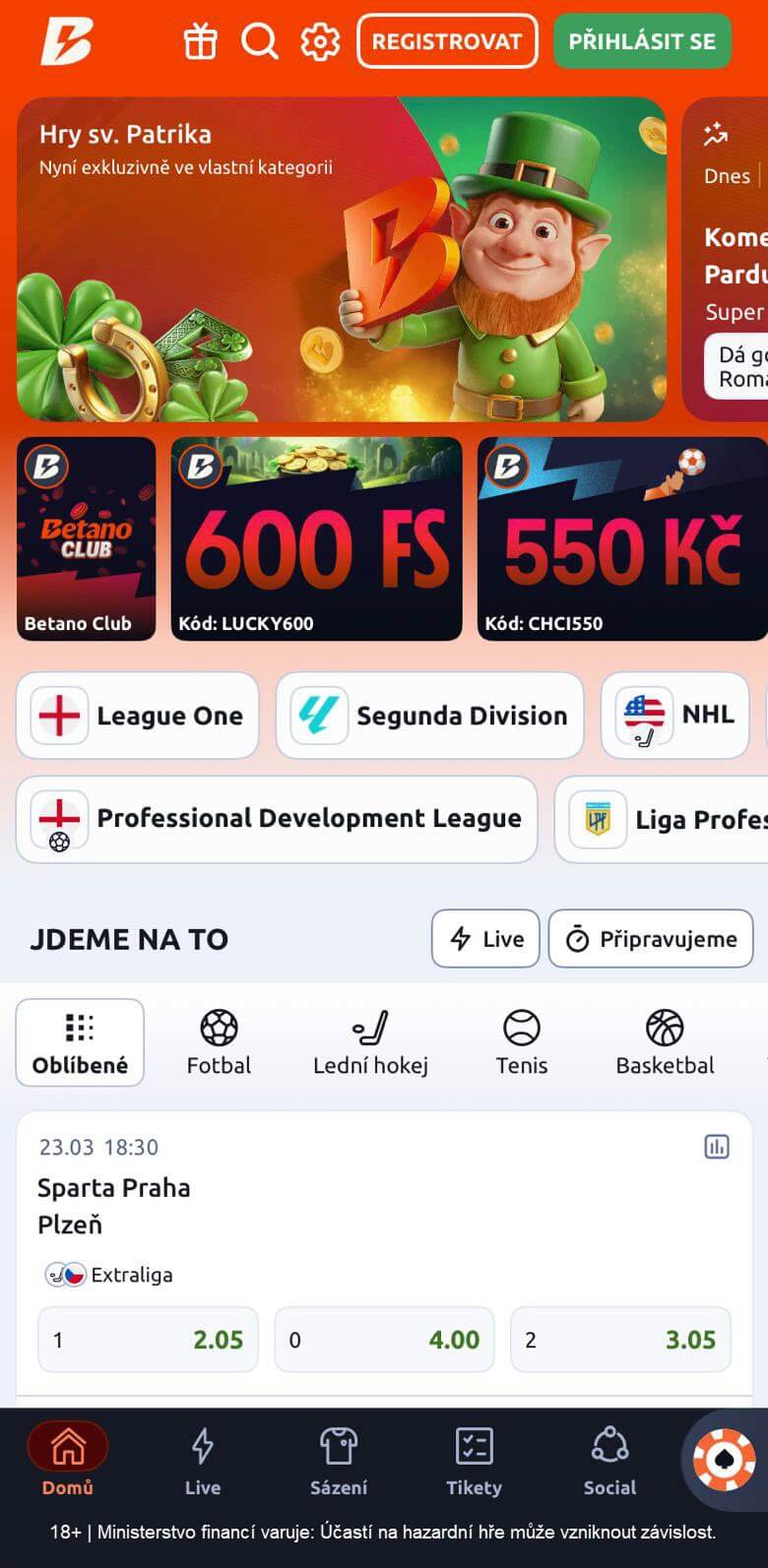Open the Basketbal category

point(665,1040)
